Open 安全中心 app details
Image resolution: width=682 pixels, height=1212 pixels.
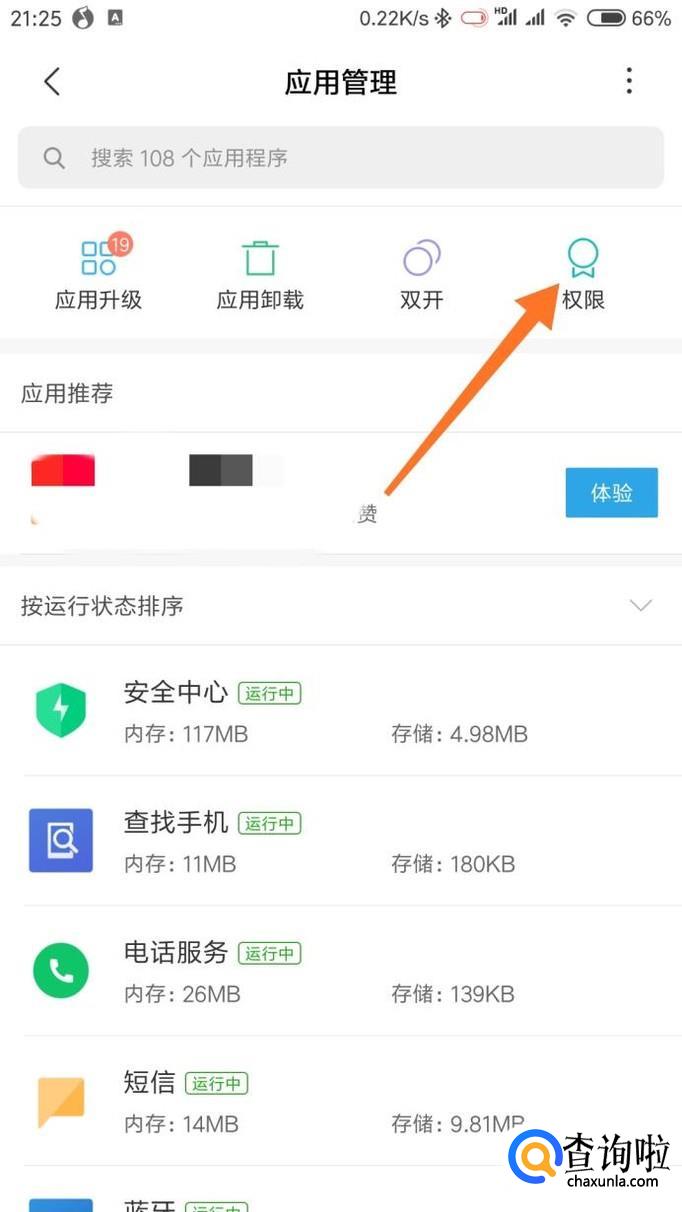340,711
